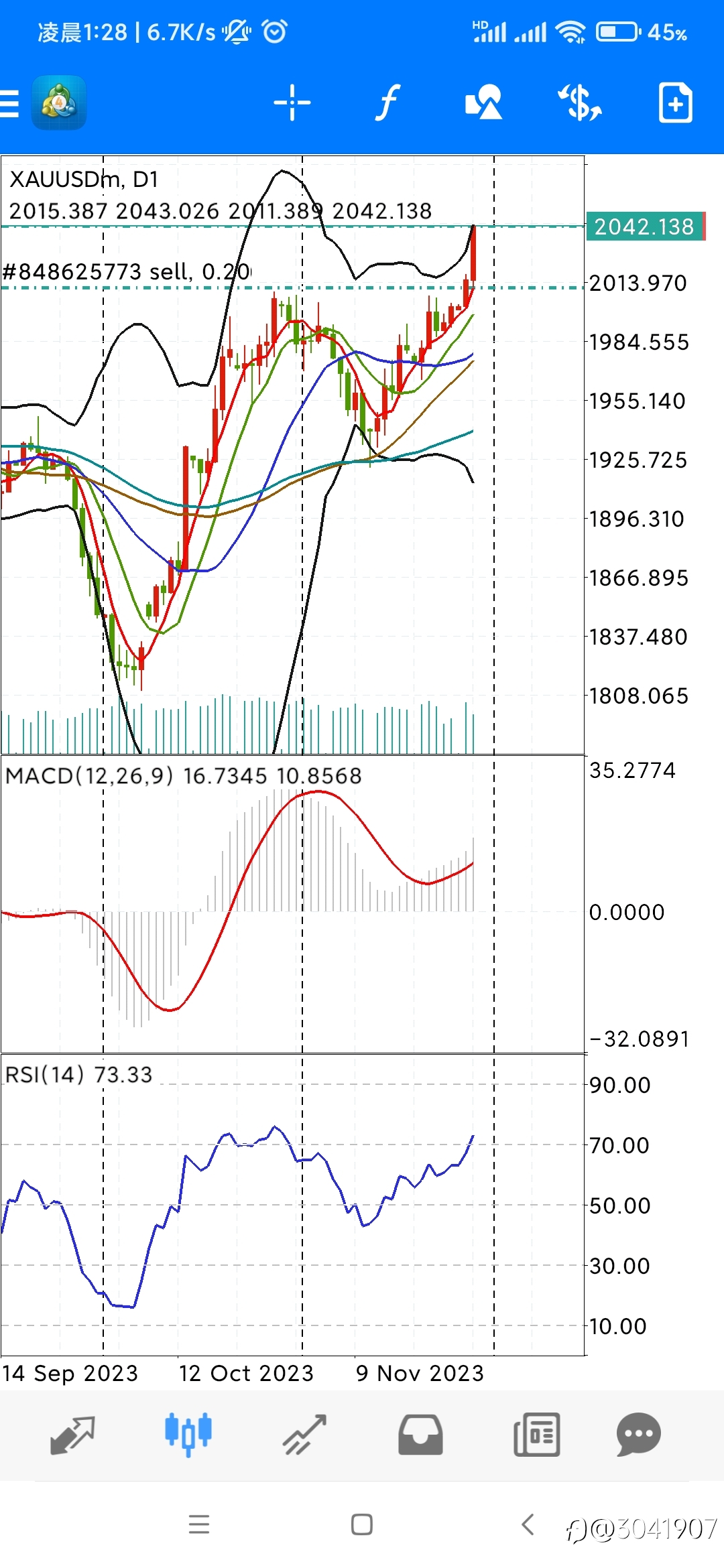
Task: Open the hamburger side menu
Action: click(9, 103)
